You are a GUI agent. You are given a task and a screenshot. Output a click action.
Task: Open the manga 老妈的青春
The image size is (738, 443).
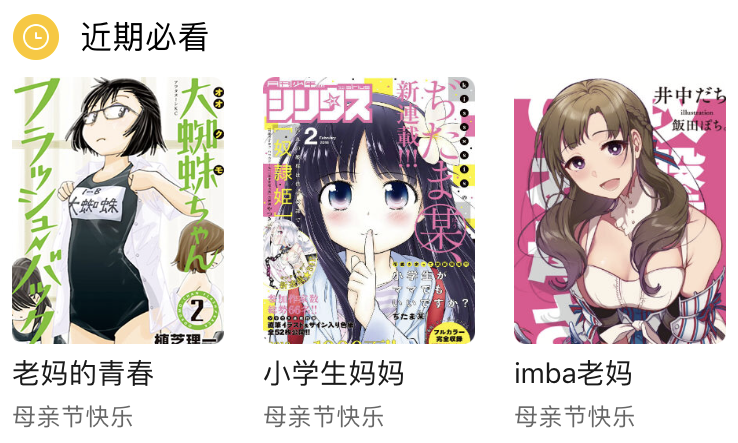click(x=118, y=211)
